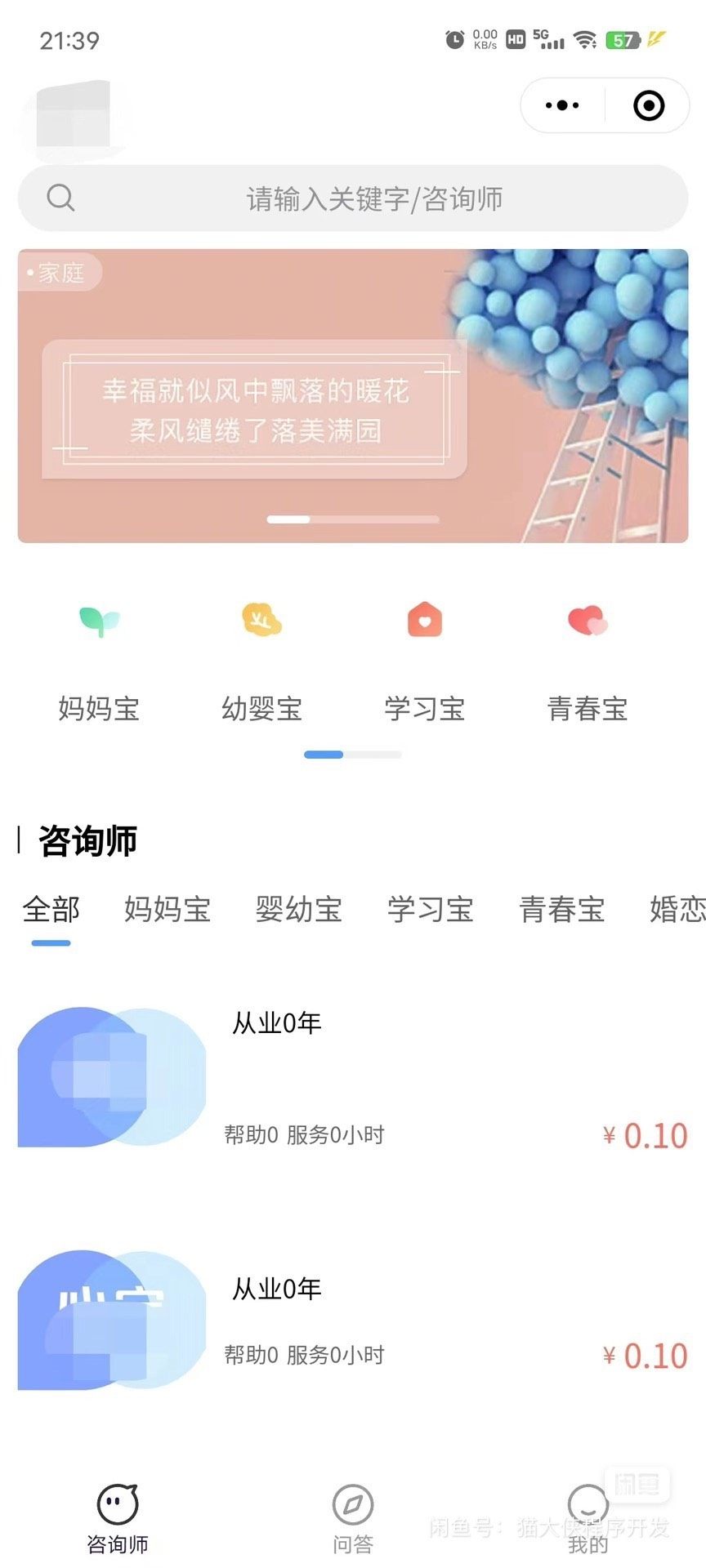Switch to the 学习宝 consultant tab
The width and height of the screenshot is (706, 1568).
click(x=430, y=909)
